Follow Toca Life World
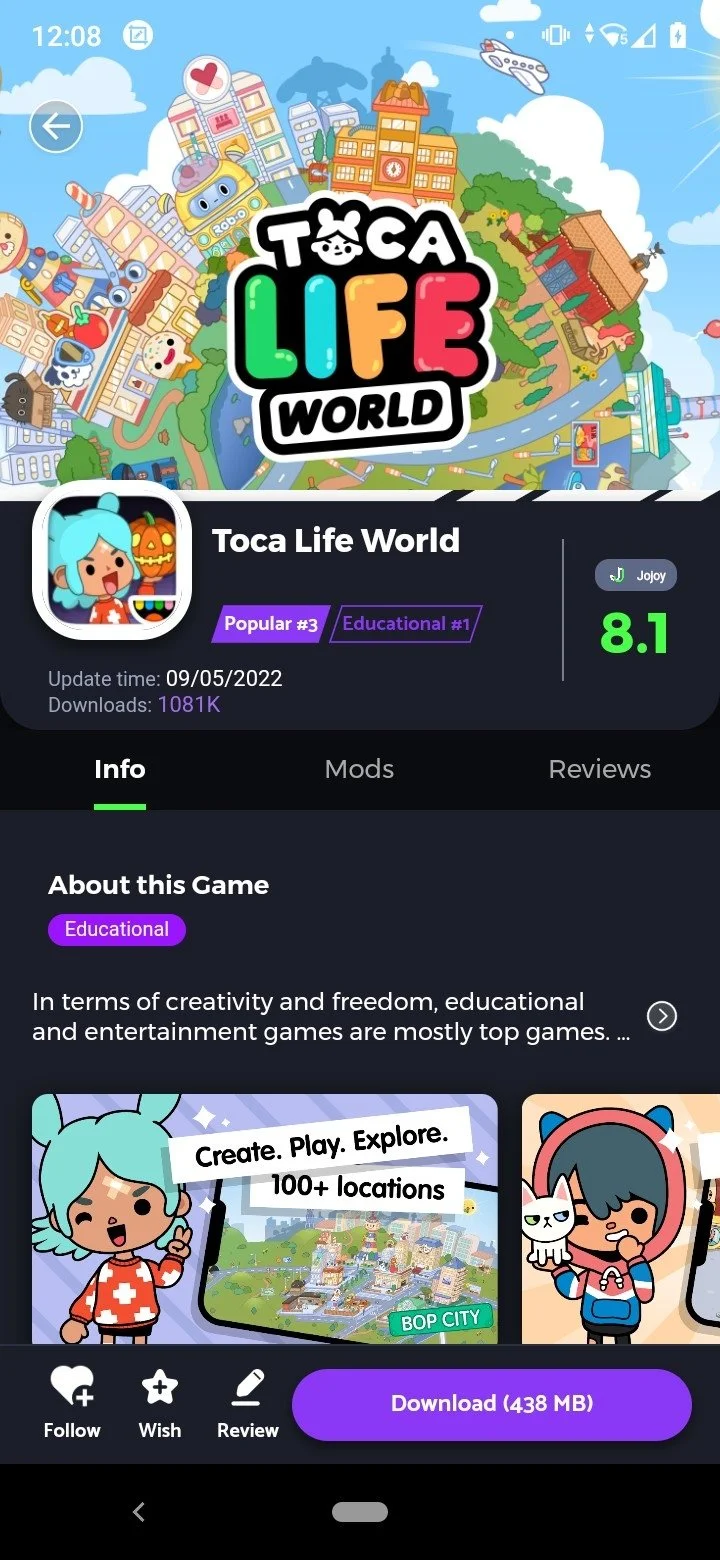720x1560 pixels. (x=72, y=1403)
